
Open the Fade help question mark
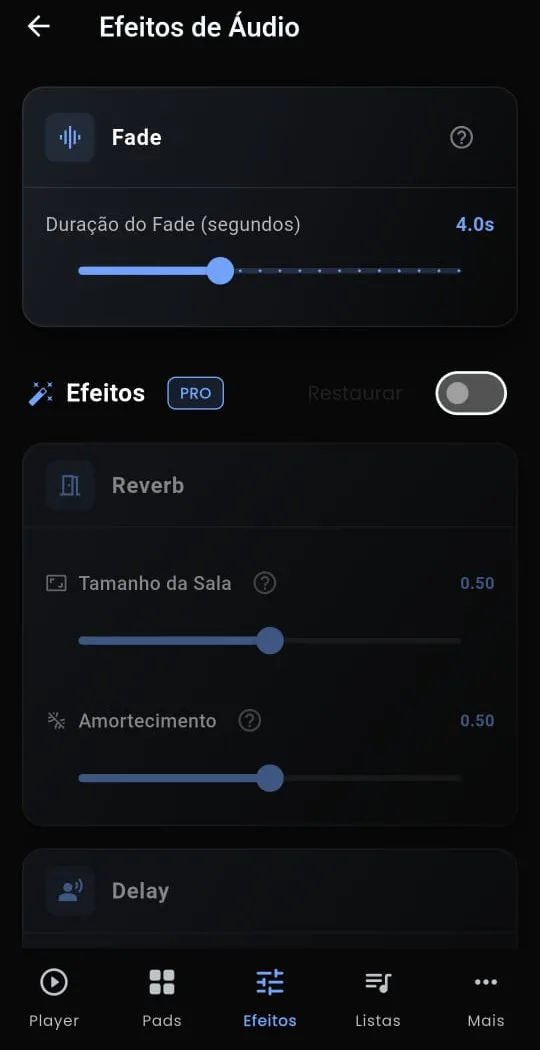[x=461, y=138]
